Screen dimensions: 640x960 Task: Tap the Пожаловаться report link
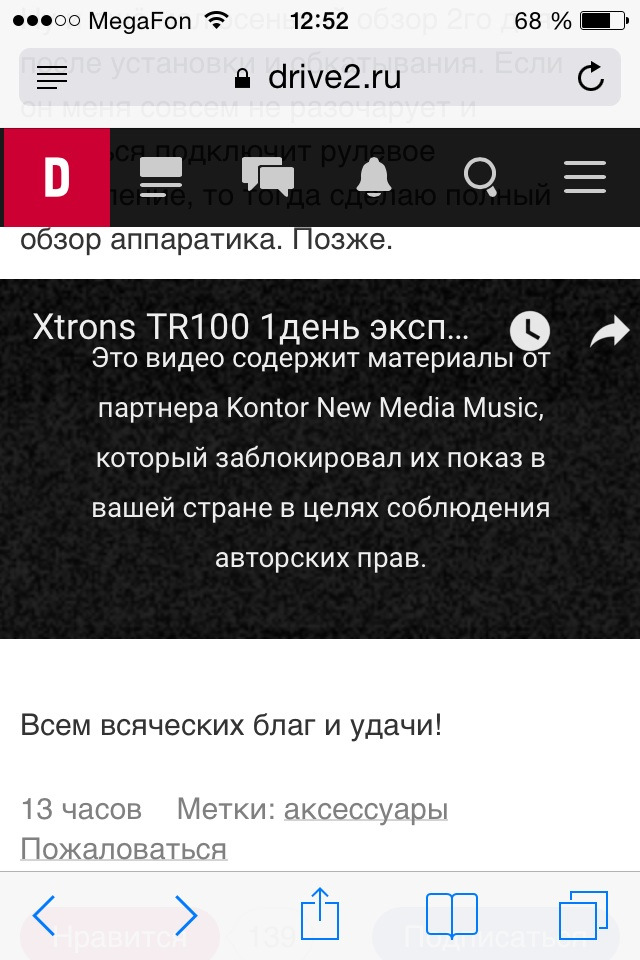click(124, 849)
